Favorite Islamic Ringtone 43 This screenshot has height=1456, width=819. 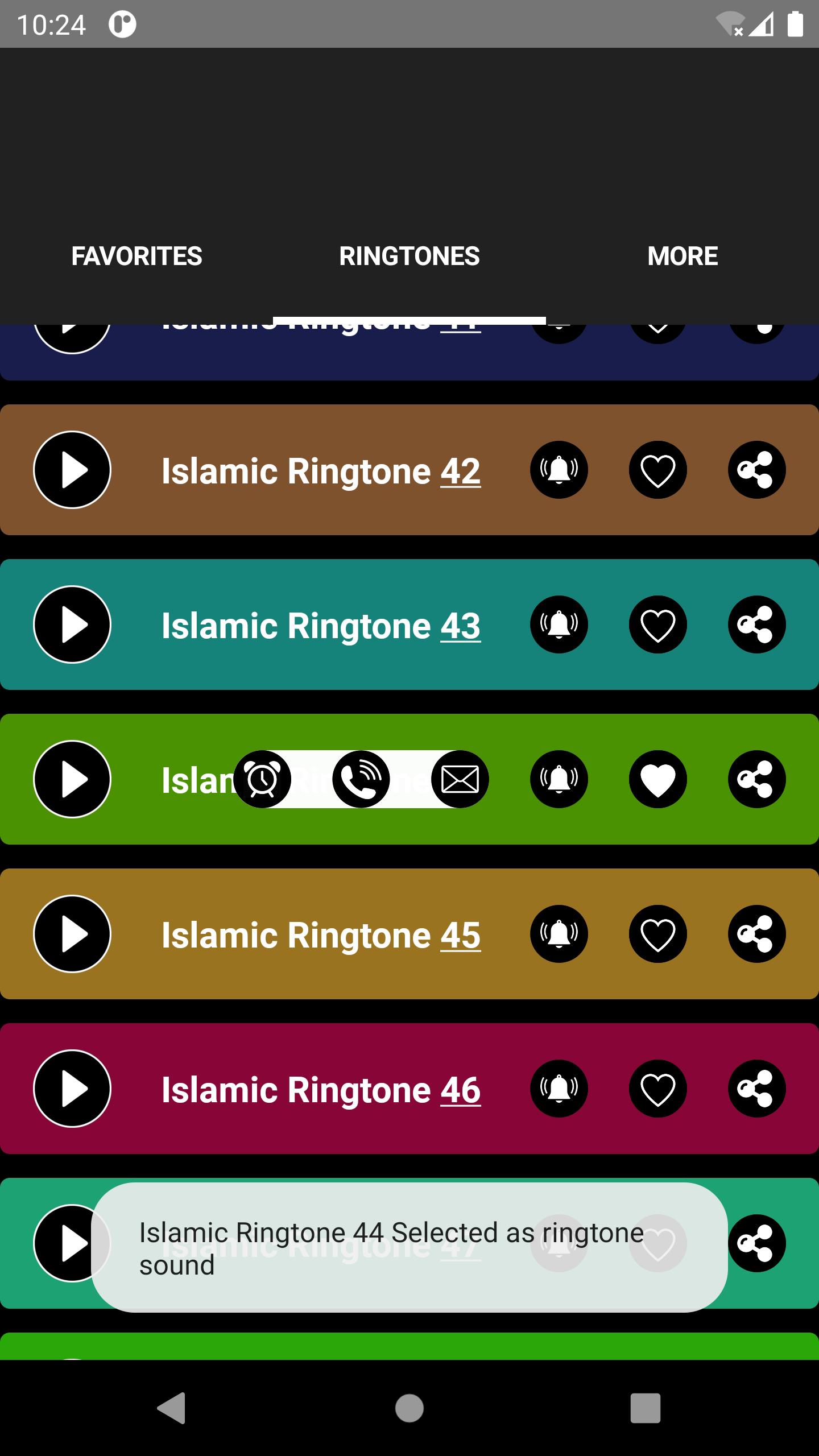click(657, 624)
